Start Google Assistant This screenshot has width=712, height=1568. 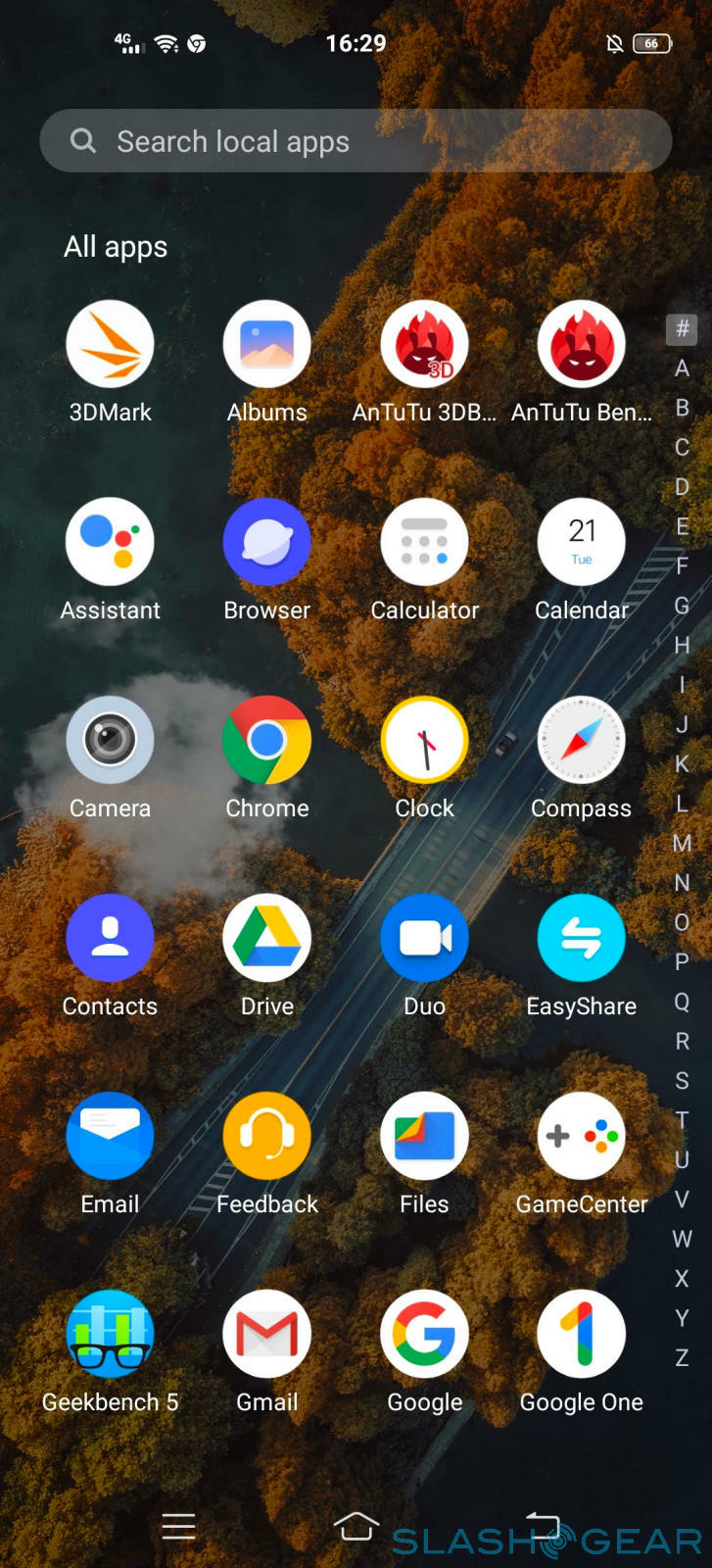click(110, 543)
